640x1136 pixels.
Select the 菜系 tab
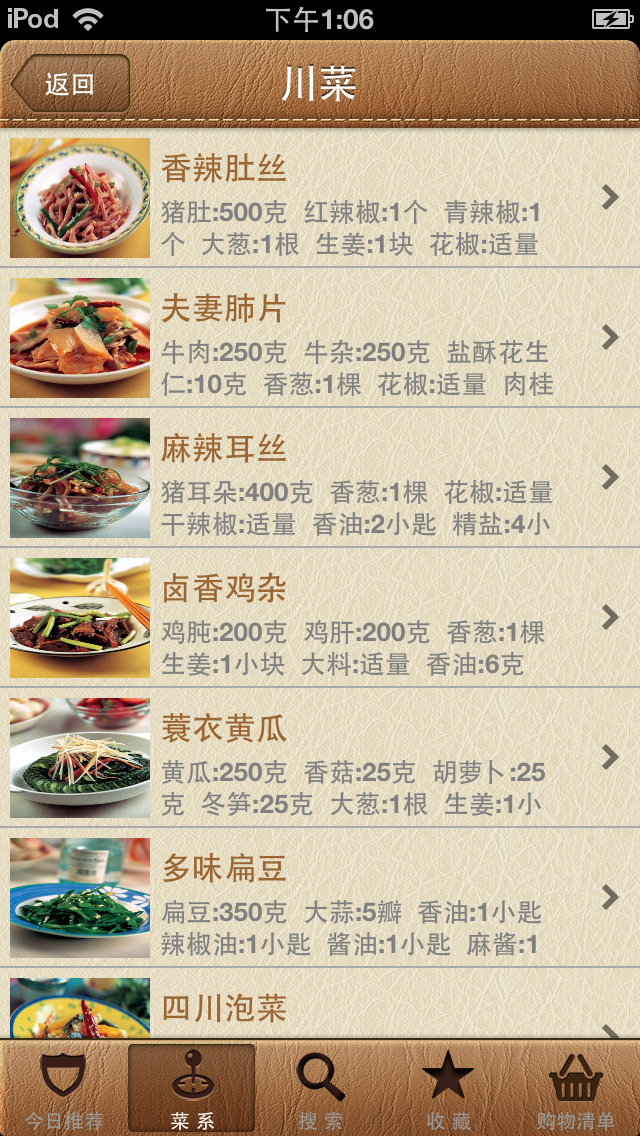(x=192, y=1088)
